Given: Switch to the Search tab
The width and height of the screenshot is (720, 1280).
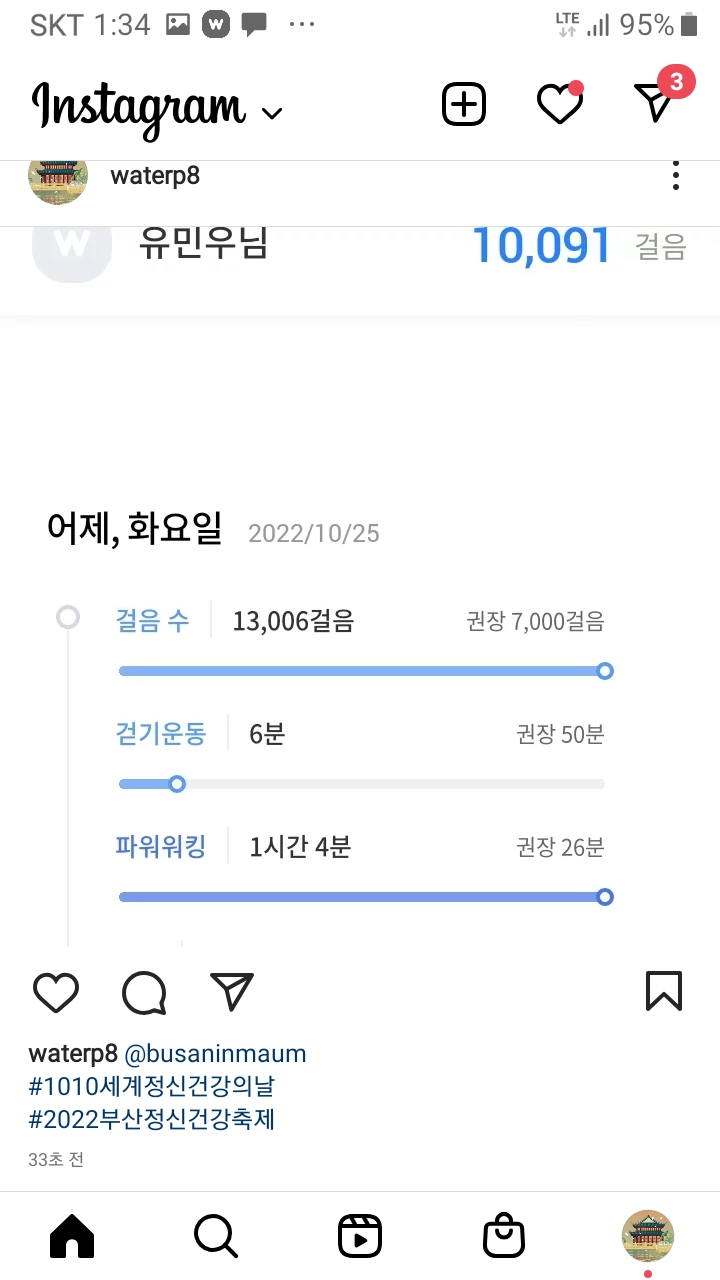Looking at the screenshot, I should pos(216,1237).
